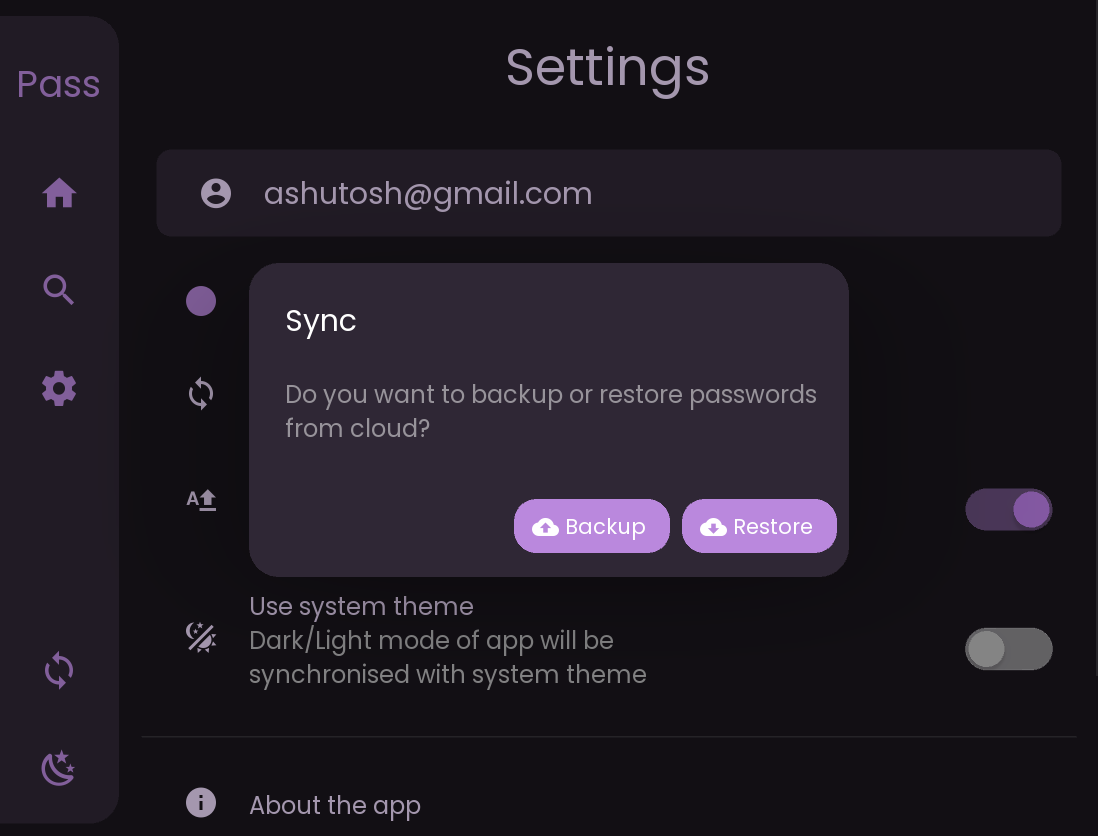This screenshot has height=836, width=1098.
Task: Tap the Backup button in Sync dialog
Action: pos(592,526)
